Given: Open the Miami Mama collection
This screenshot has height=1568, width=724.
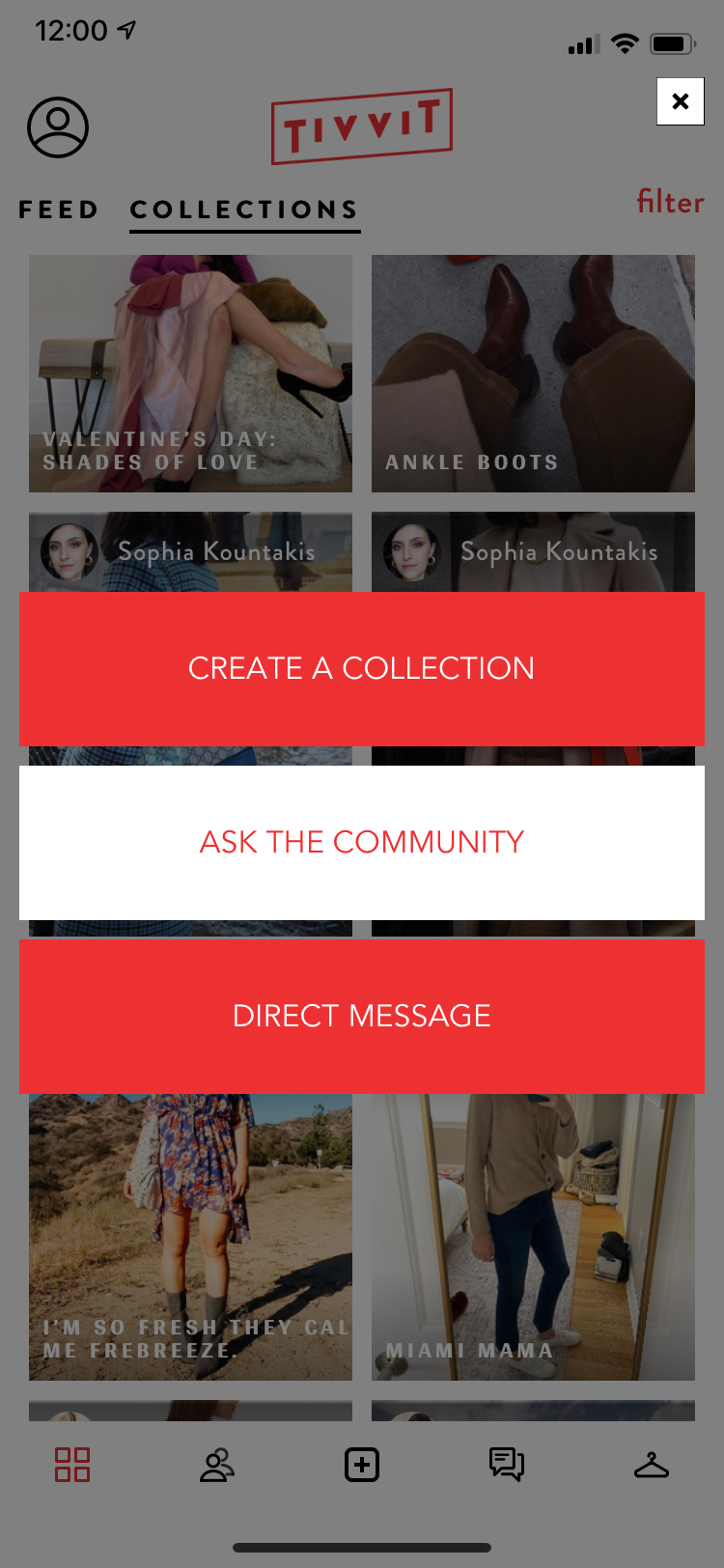Looking at the screenshot, I should click(533, 1238).
